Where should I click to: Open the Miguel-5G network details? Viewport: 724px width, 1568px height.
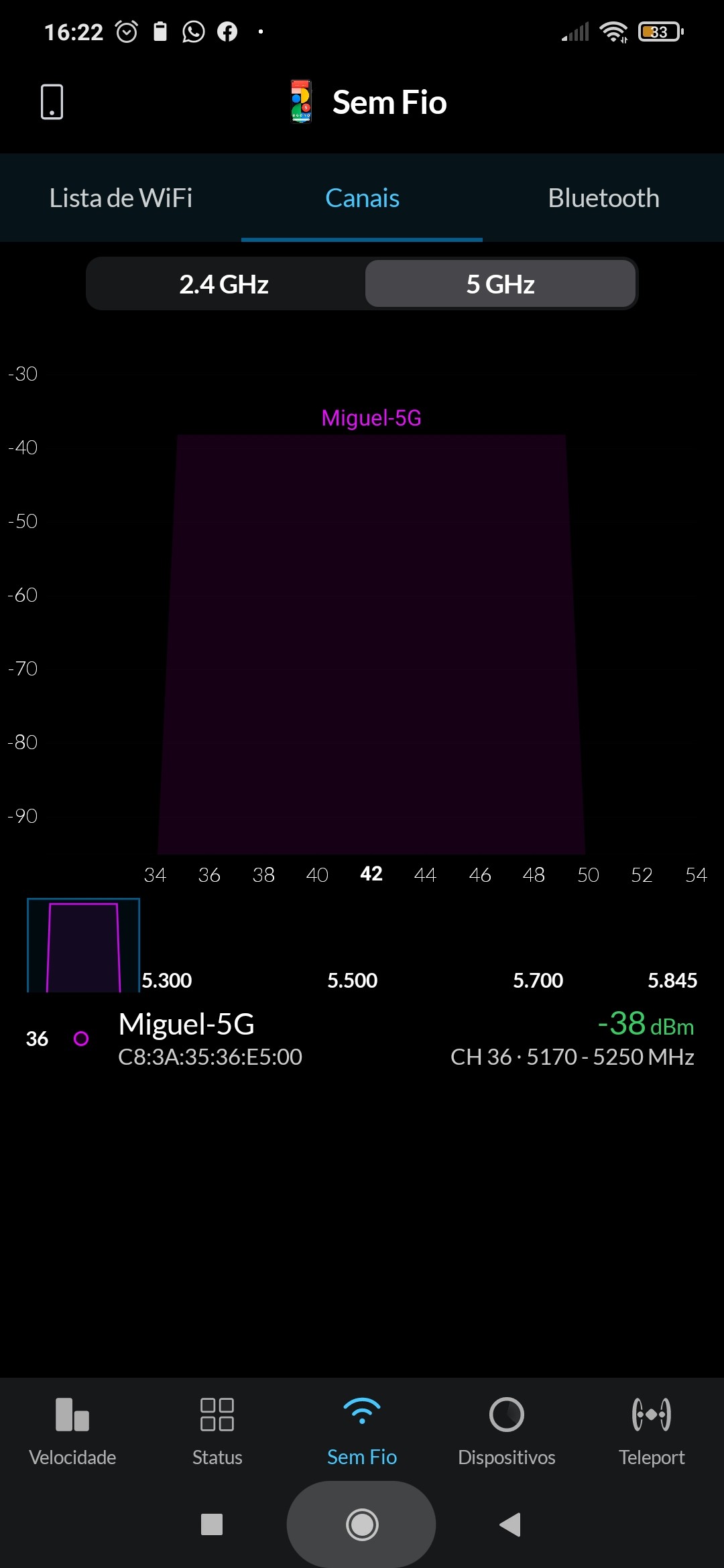tap(362, 1039)
